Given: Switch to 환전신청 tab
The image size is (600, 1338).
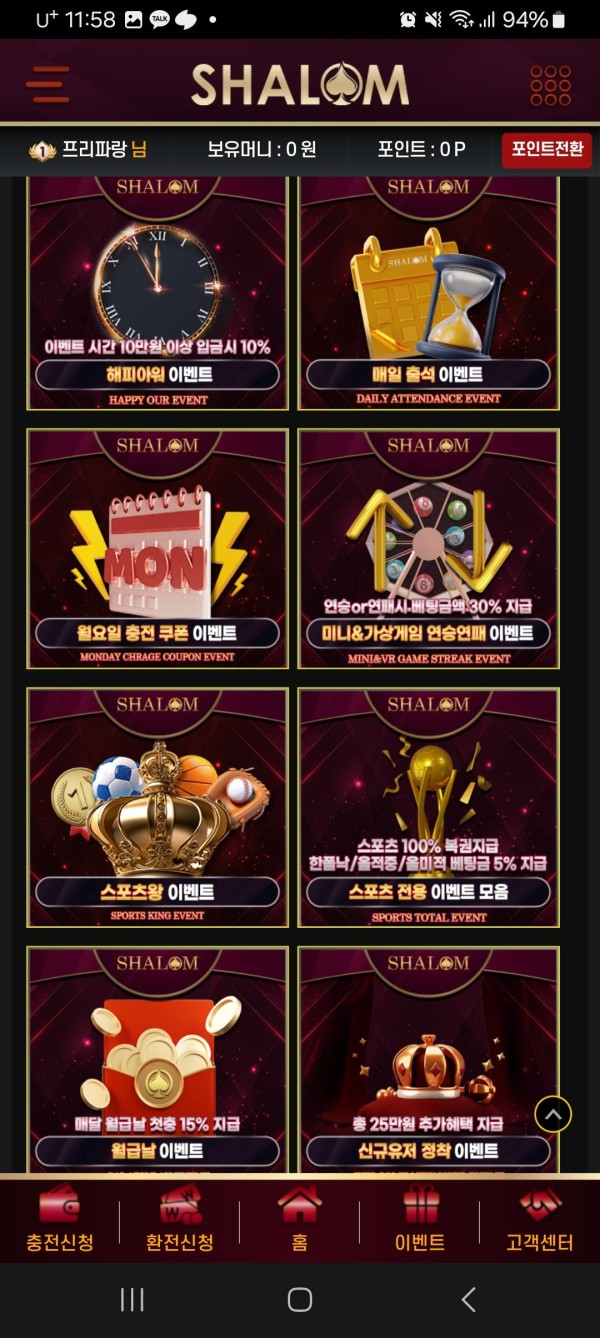Looking at the screenshot, I should click(180, 1220).
